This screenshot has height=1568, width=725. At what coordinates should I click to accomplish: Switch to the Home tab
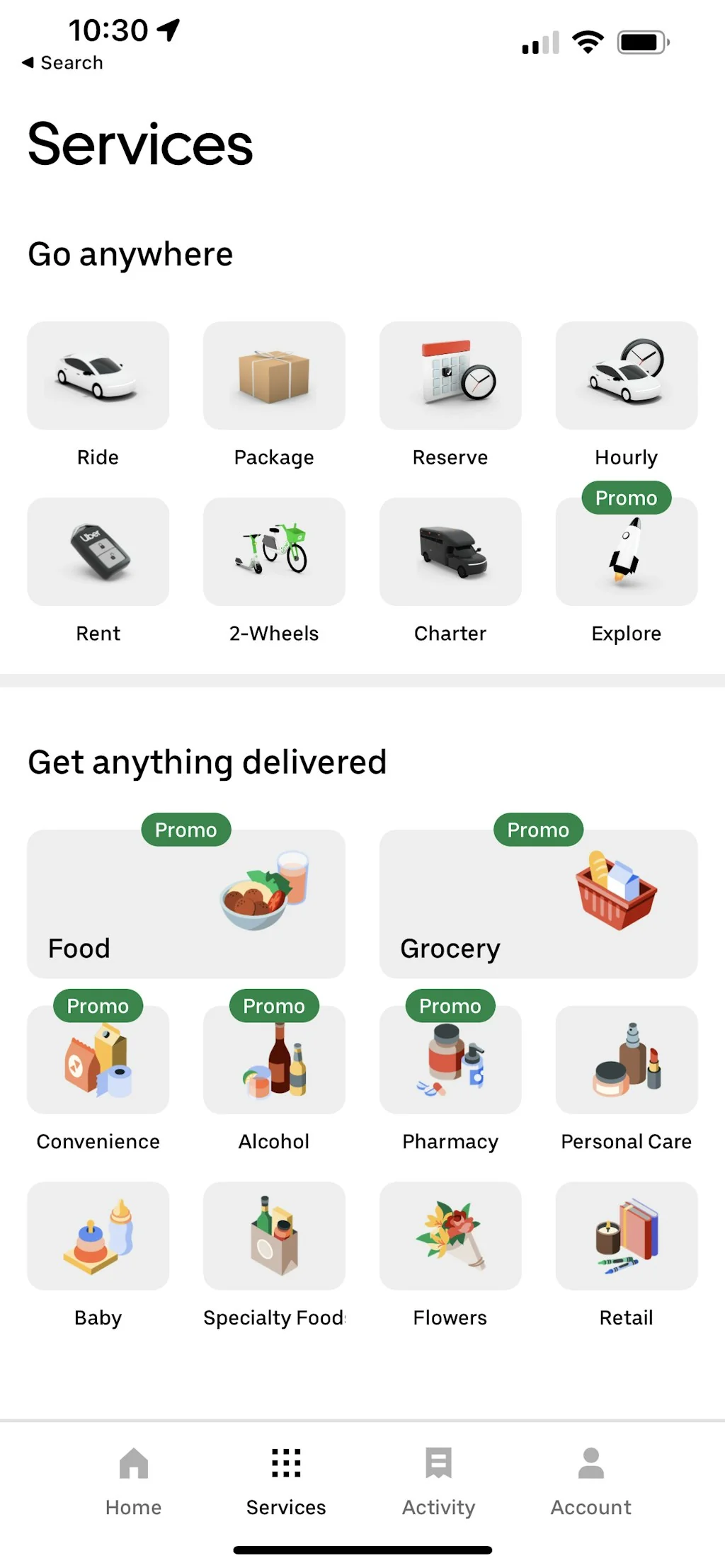(133, 1480)
